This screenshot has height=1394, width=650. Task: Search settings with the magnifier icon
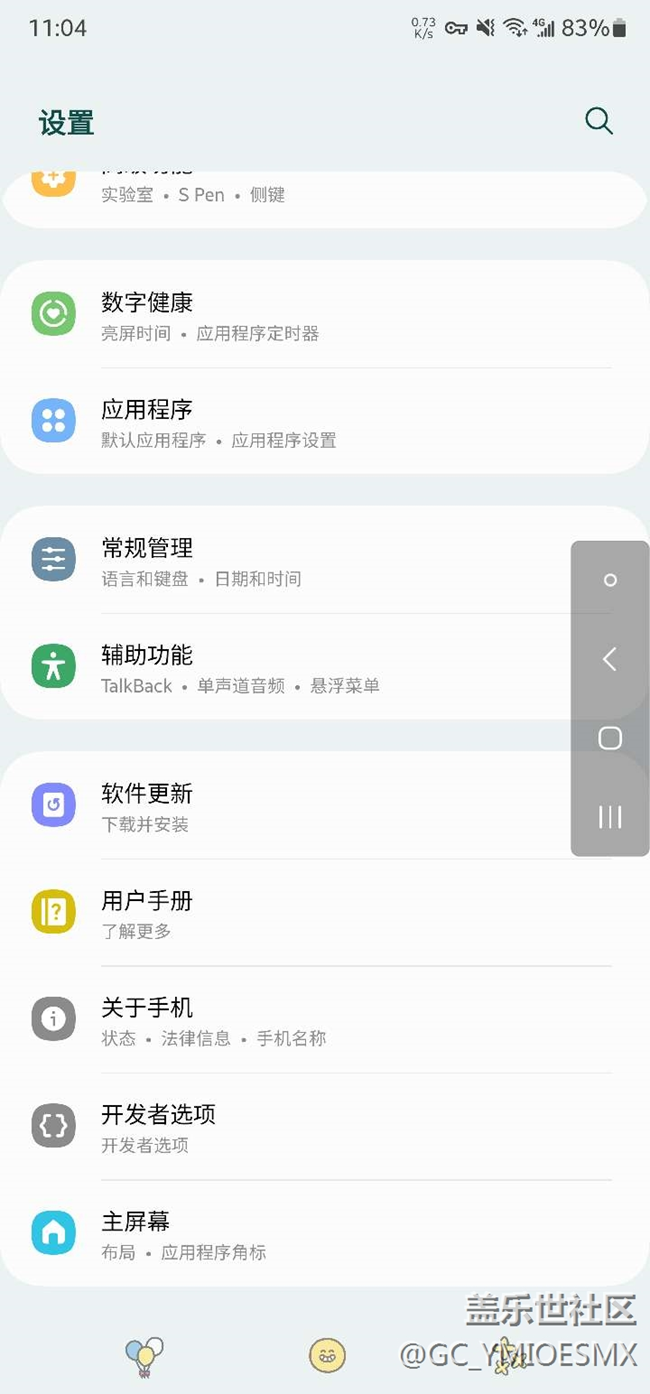coord(599,121)
